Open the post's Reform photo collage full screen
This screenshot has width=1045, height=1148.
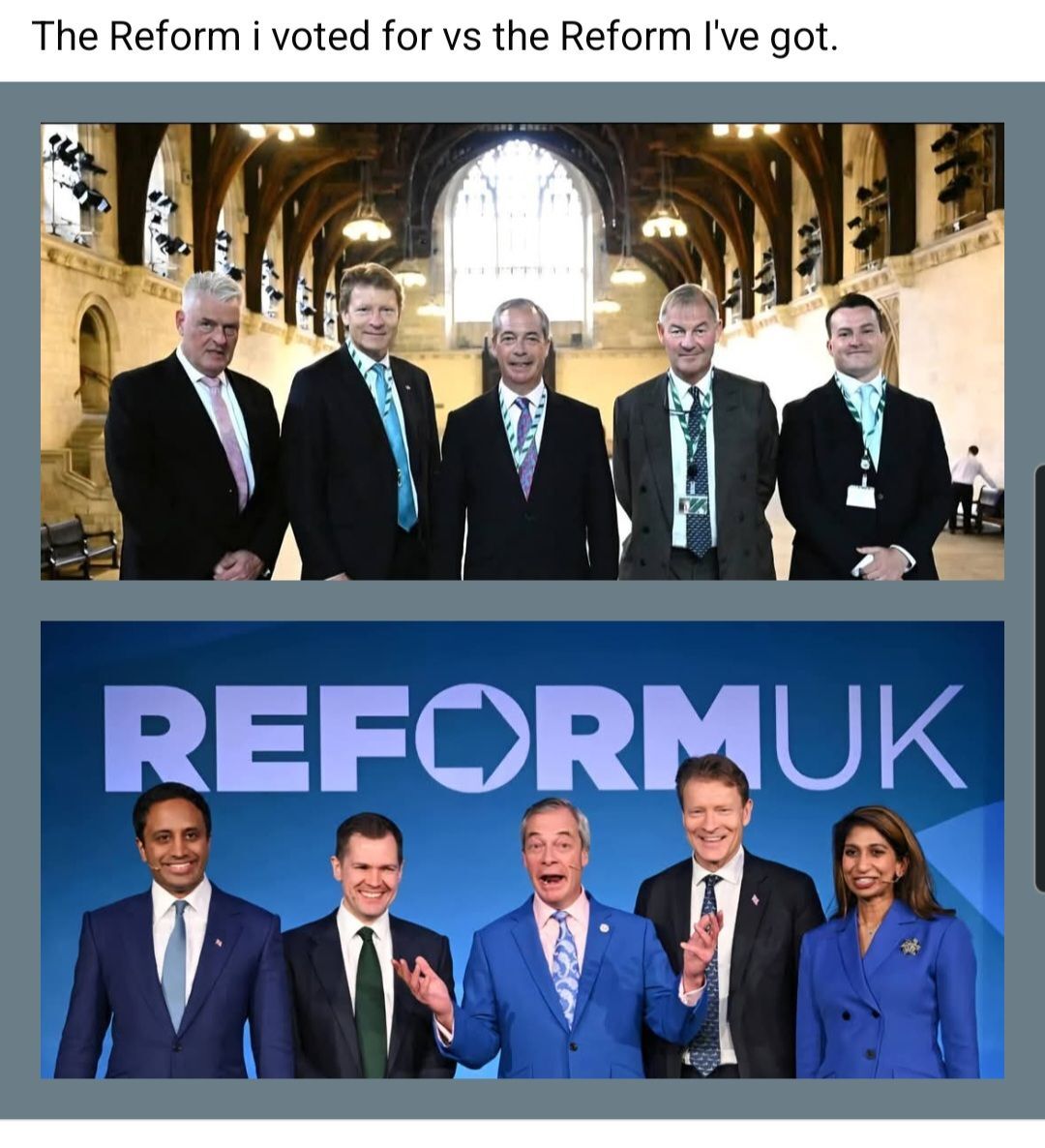pyautogui.click(x=522, y=600)
